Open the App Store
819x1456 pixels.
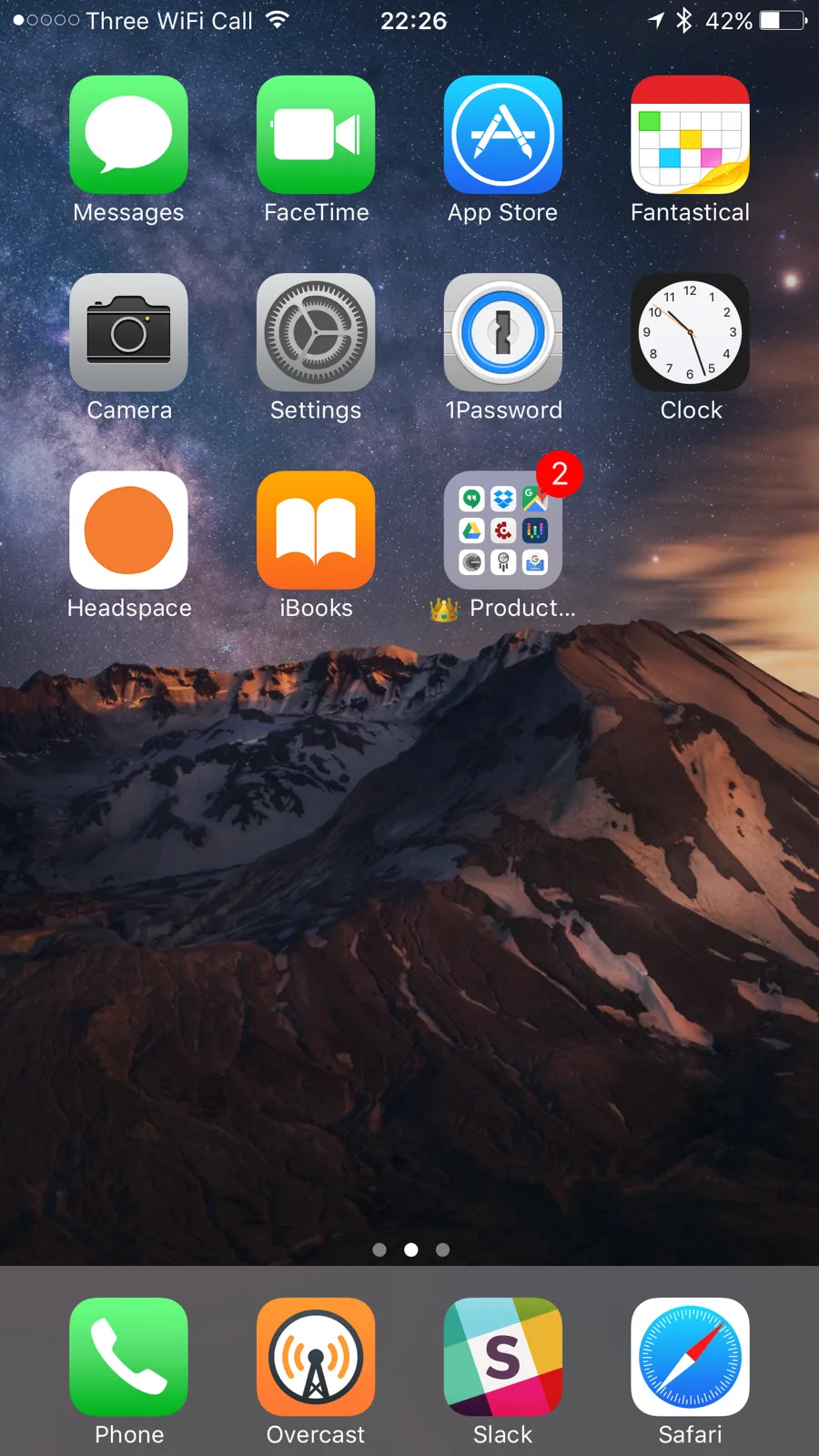[503, 135]
